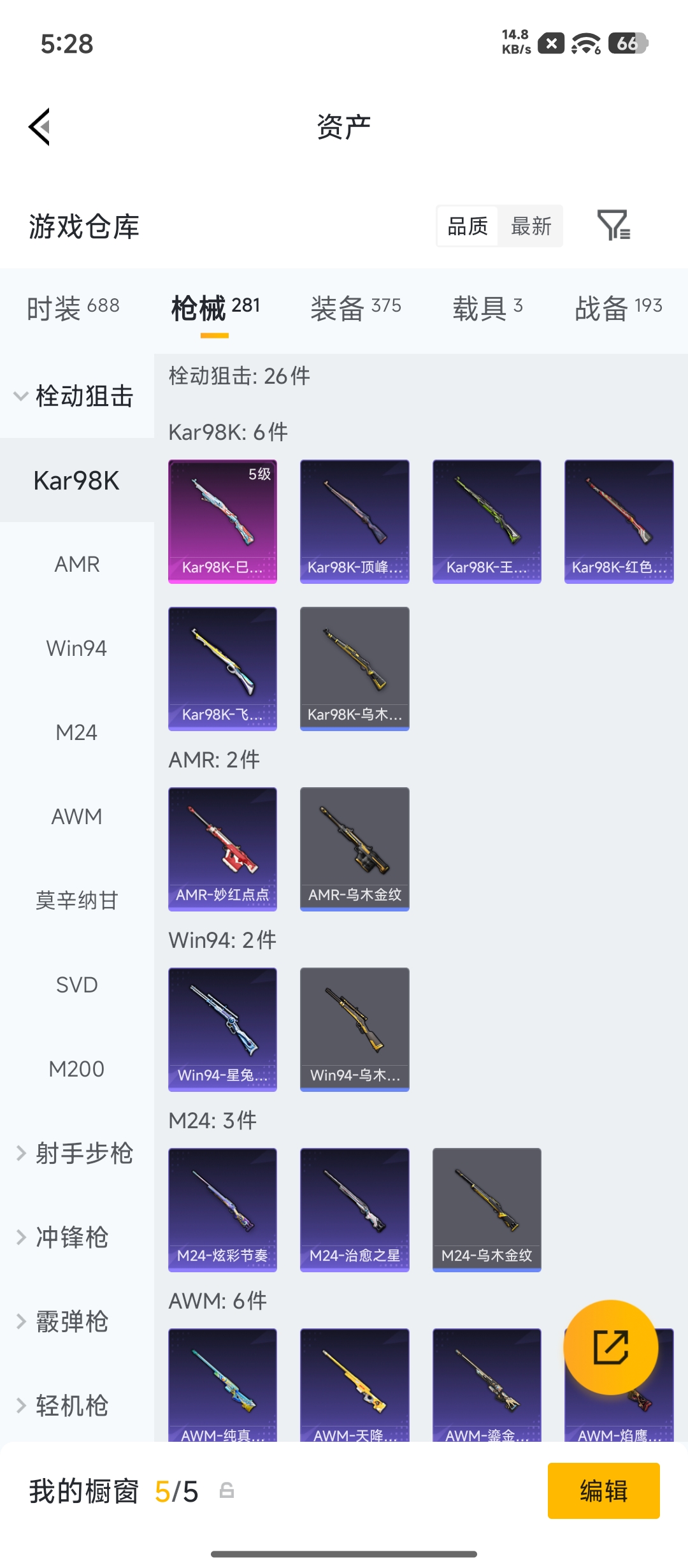
Task: Open the filter icon next to 最新
Action: coord(613,225)
